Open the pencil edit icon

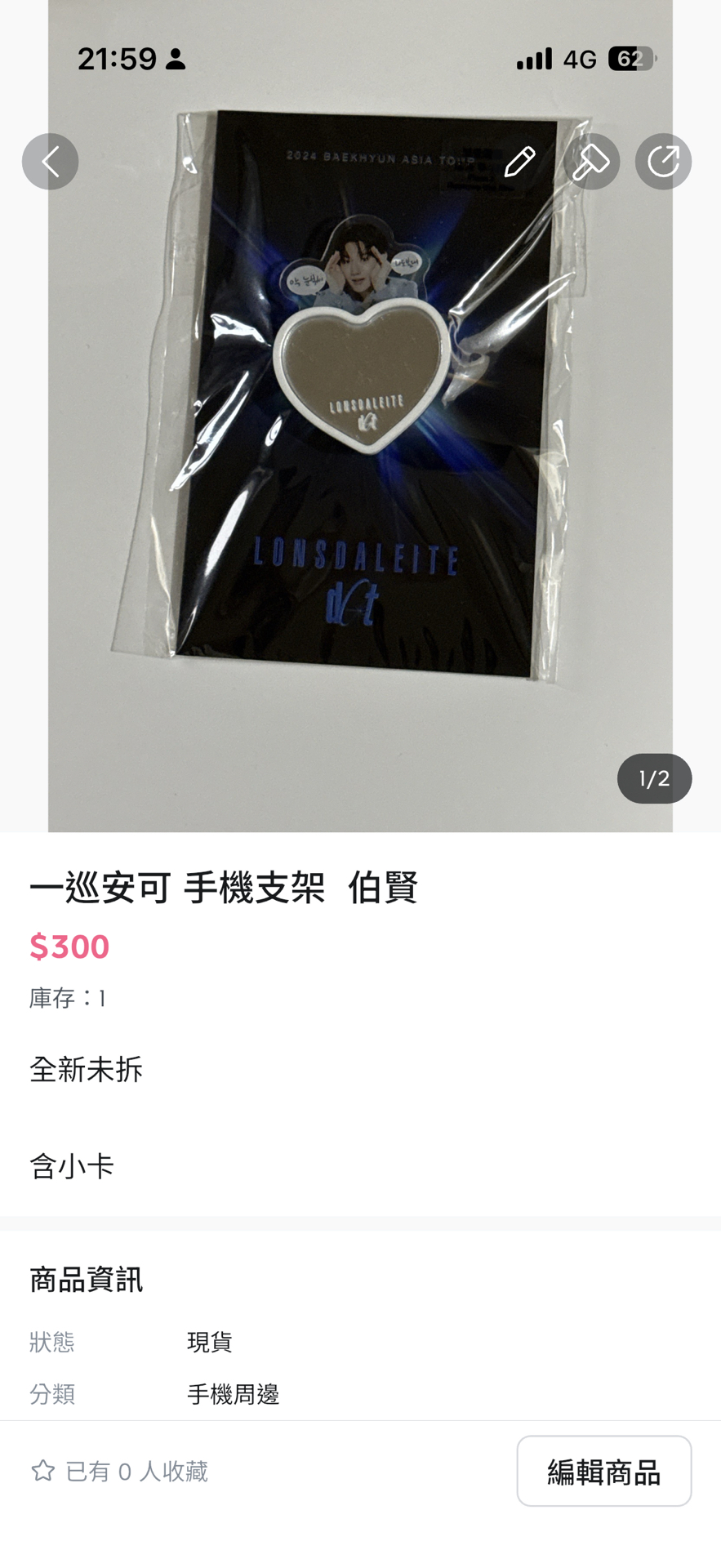click(x=519, y=161)
